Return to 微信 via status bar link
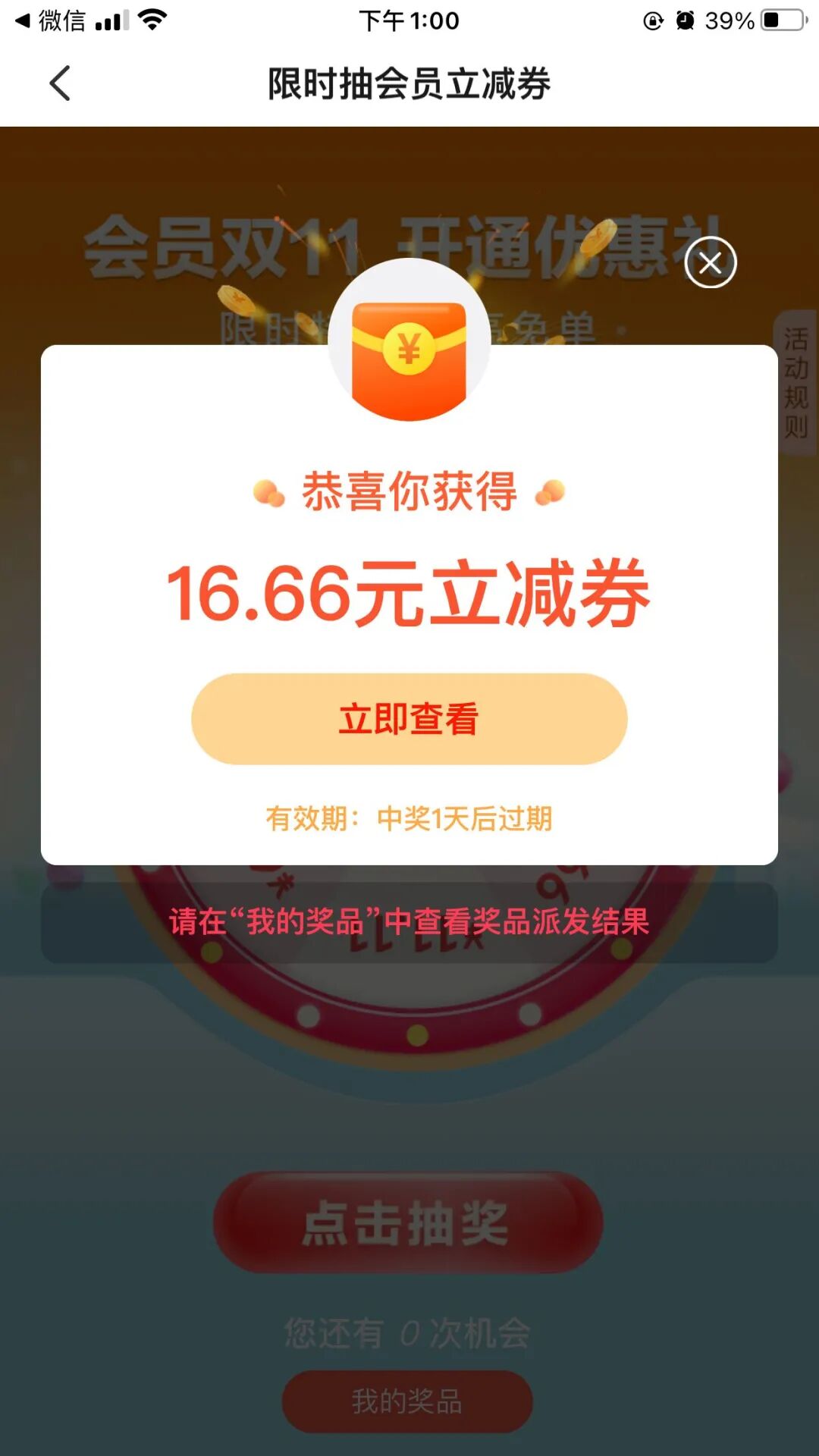The width and height of the screenshot is (819, 1456). (50, 20)
